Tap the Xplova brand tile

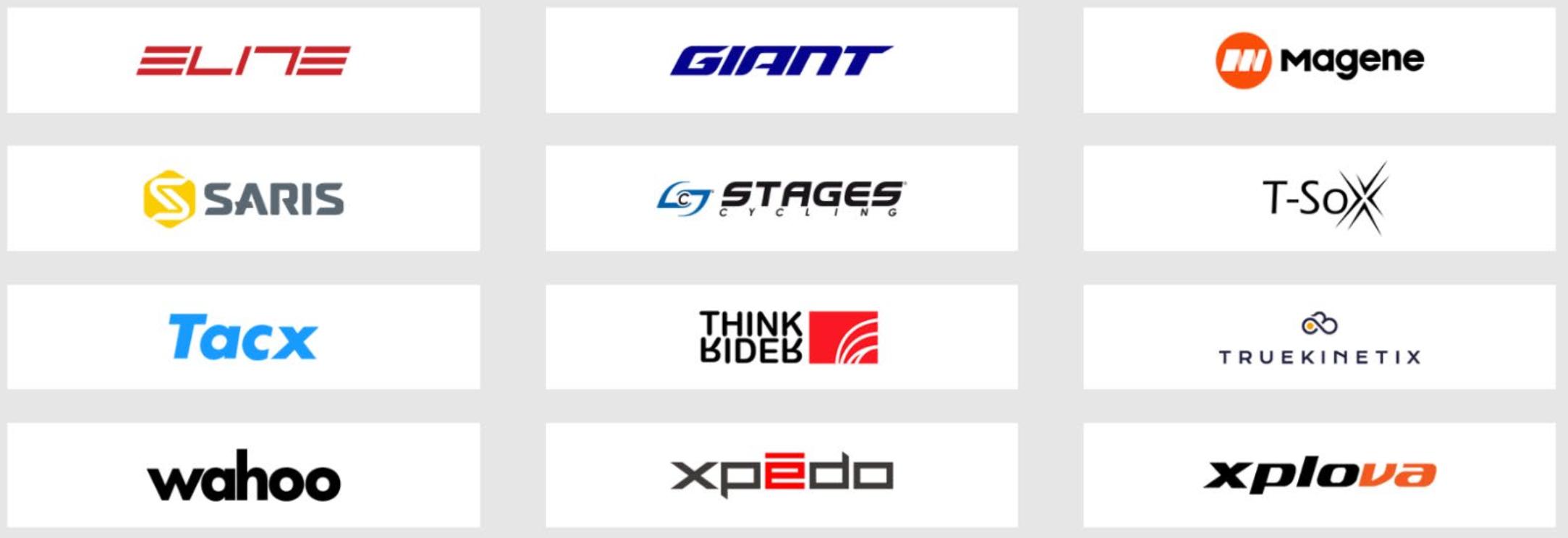pyautogui.click(x=1319, y=476)
